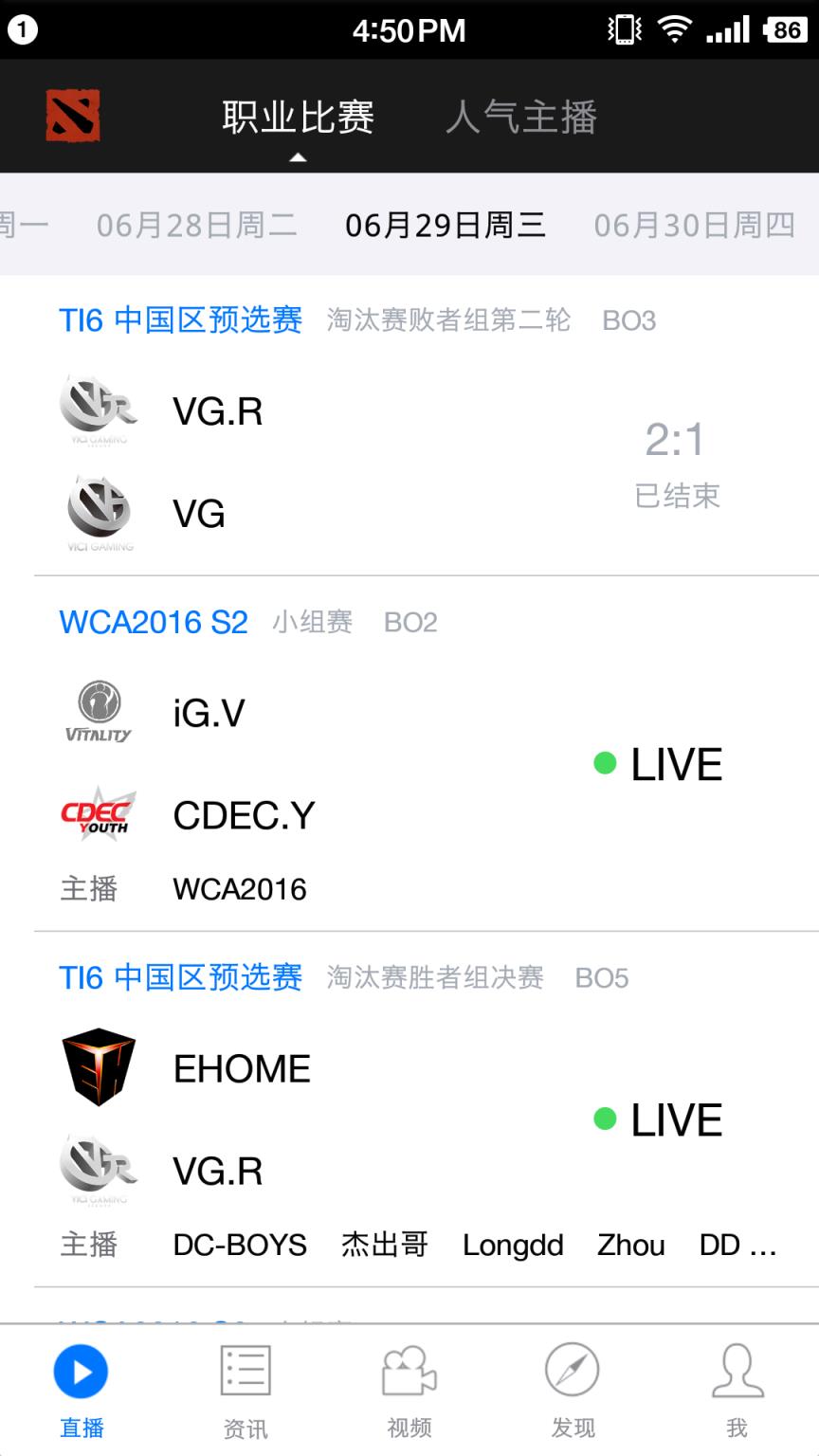Screen dimensions: 819x1456
Task: Open the WCA2016 S2 tournament link
Action: click(x=154, y=622)
